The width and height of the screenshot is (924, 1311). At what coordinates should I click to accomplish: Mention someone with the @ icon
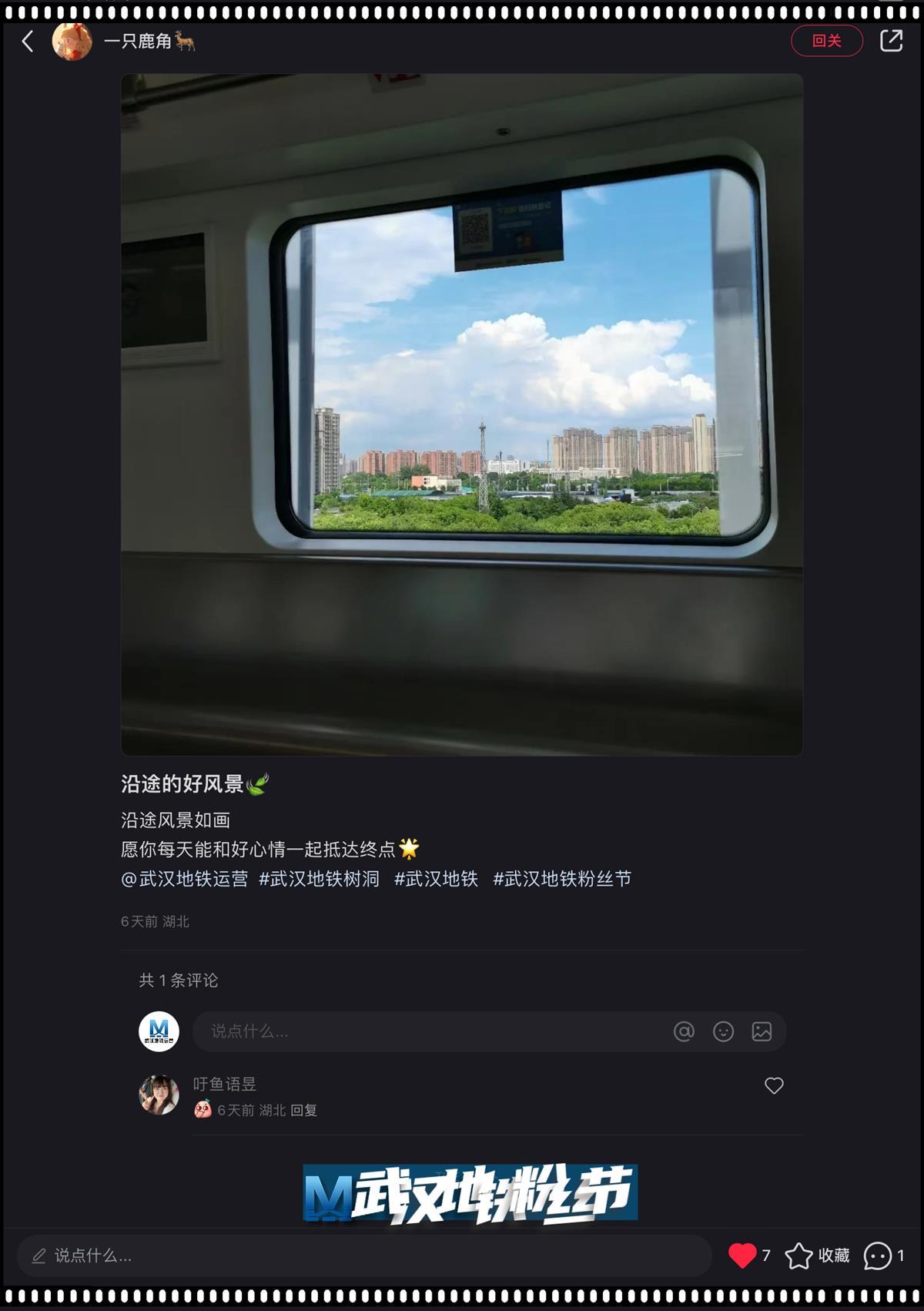pos(684,1031)
